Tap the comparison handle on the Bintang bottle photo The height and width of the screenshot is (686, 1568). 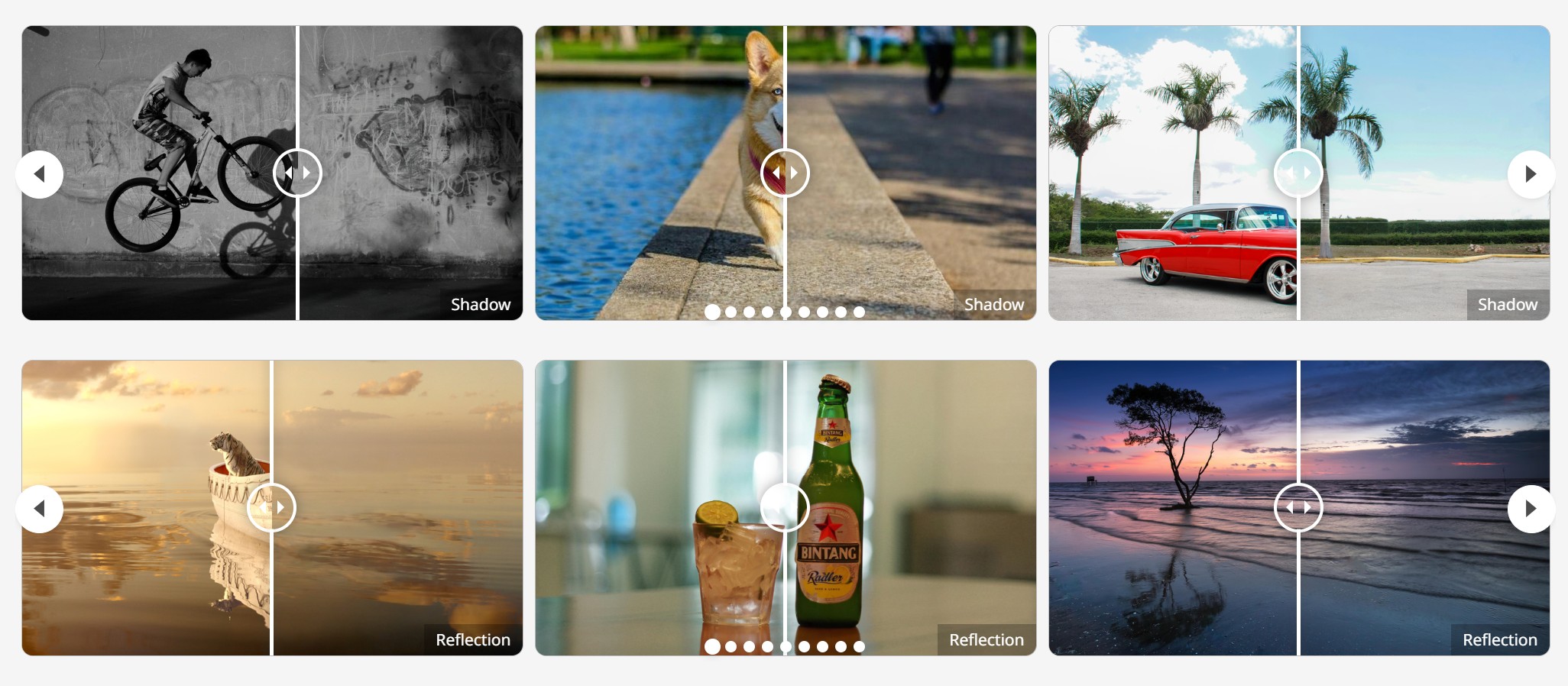[785, 507]
